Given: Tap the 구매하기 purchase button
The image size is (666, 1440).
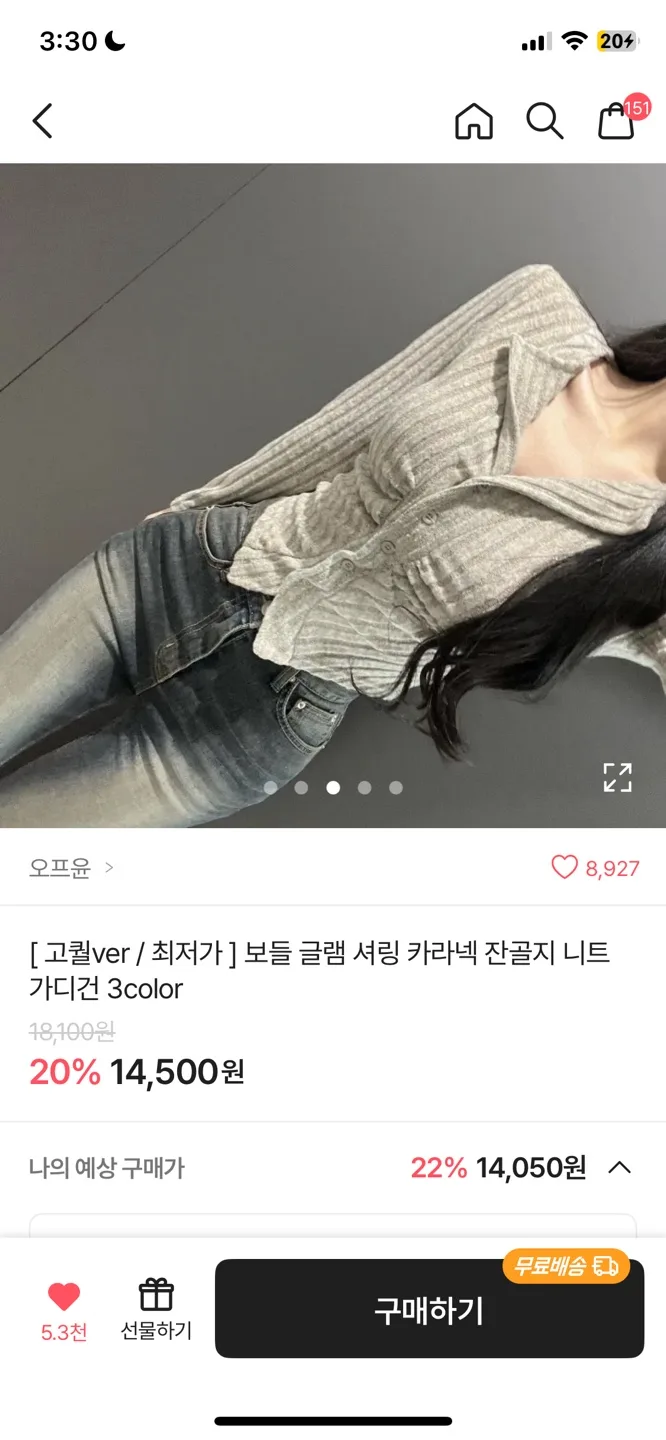Looking at the screenshot, I should click(429, 1309).
